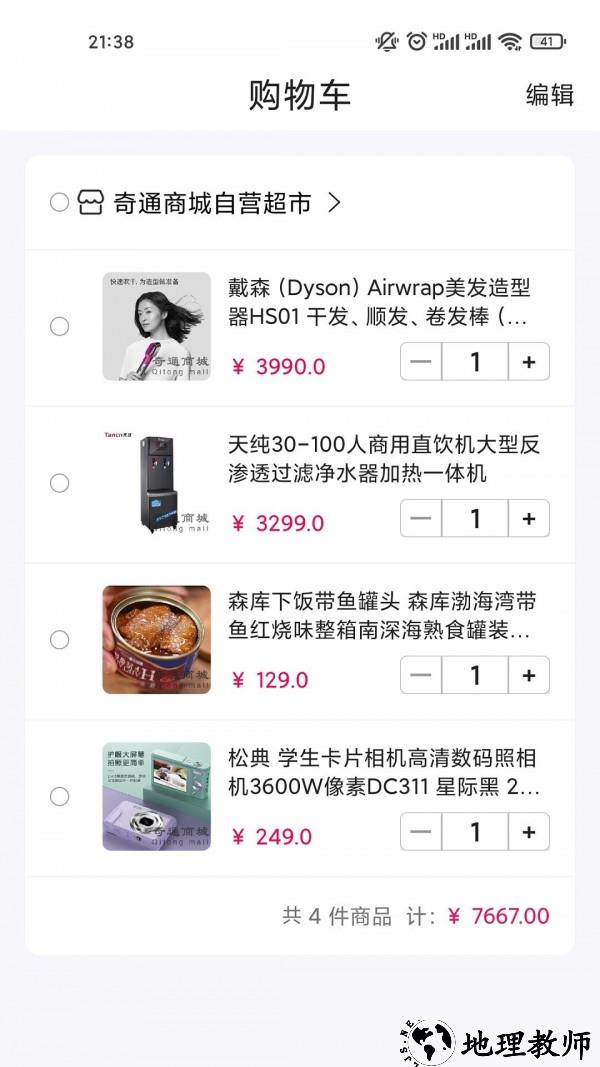Viewport: 600px width, 1067px height.
Task: Lower the 松典 camera quantity
Action: (421, 832)
